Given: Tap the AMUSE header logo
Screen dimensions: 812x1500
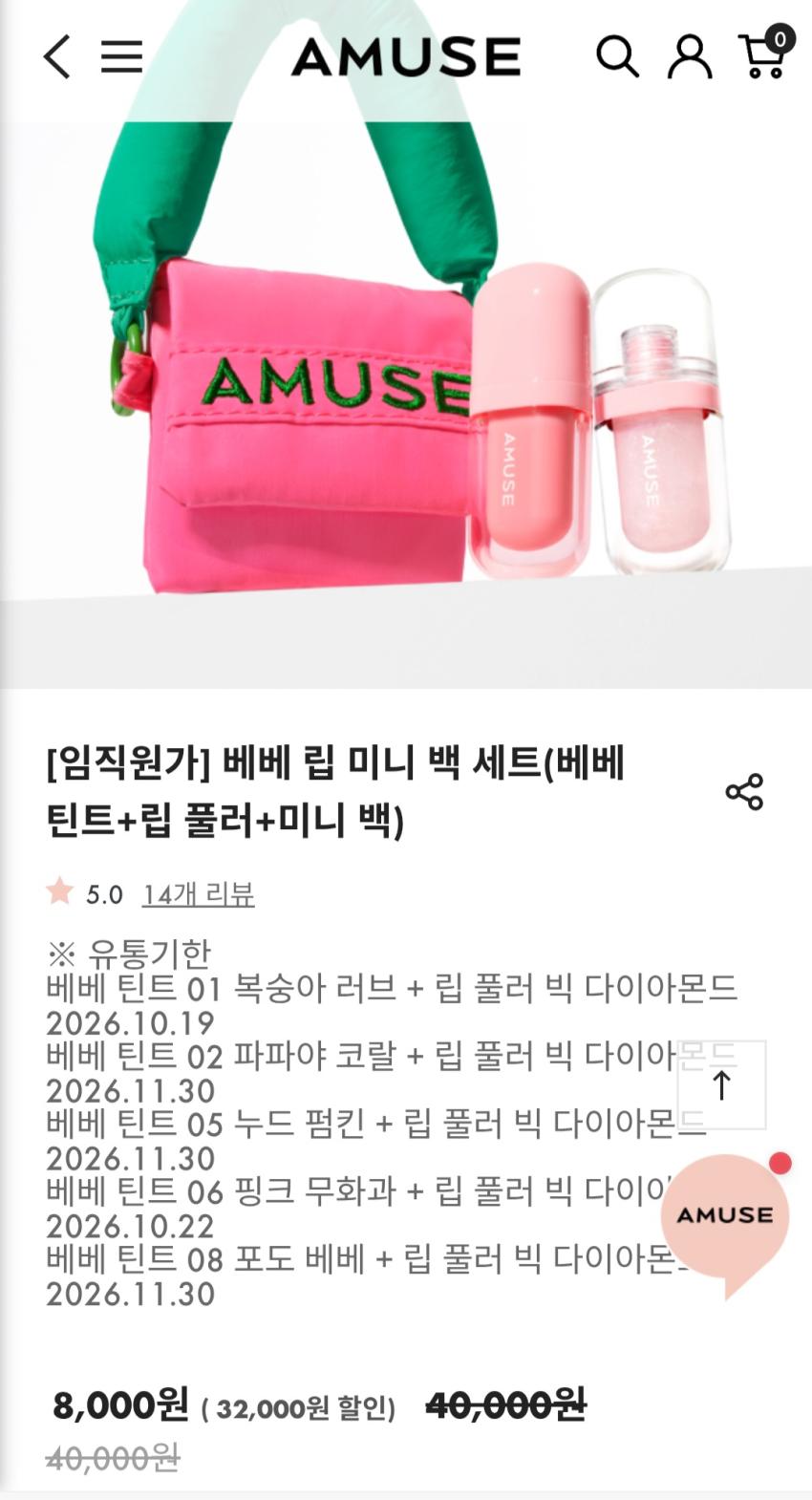Looking at the screenshot, I should coord(406,57).
